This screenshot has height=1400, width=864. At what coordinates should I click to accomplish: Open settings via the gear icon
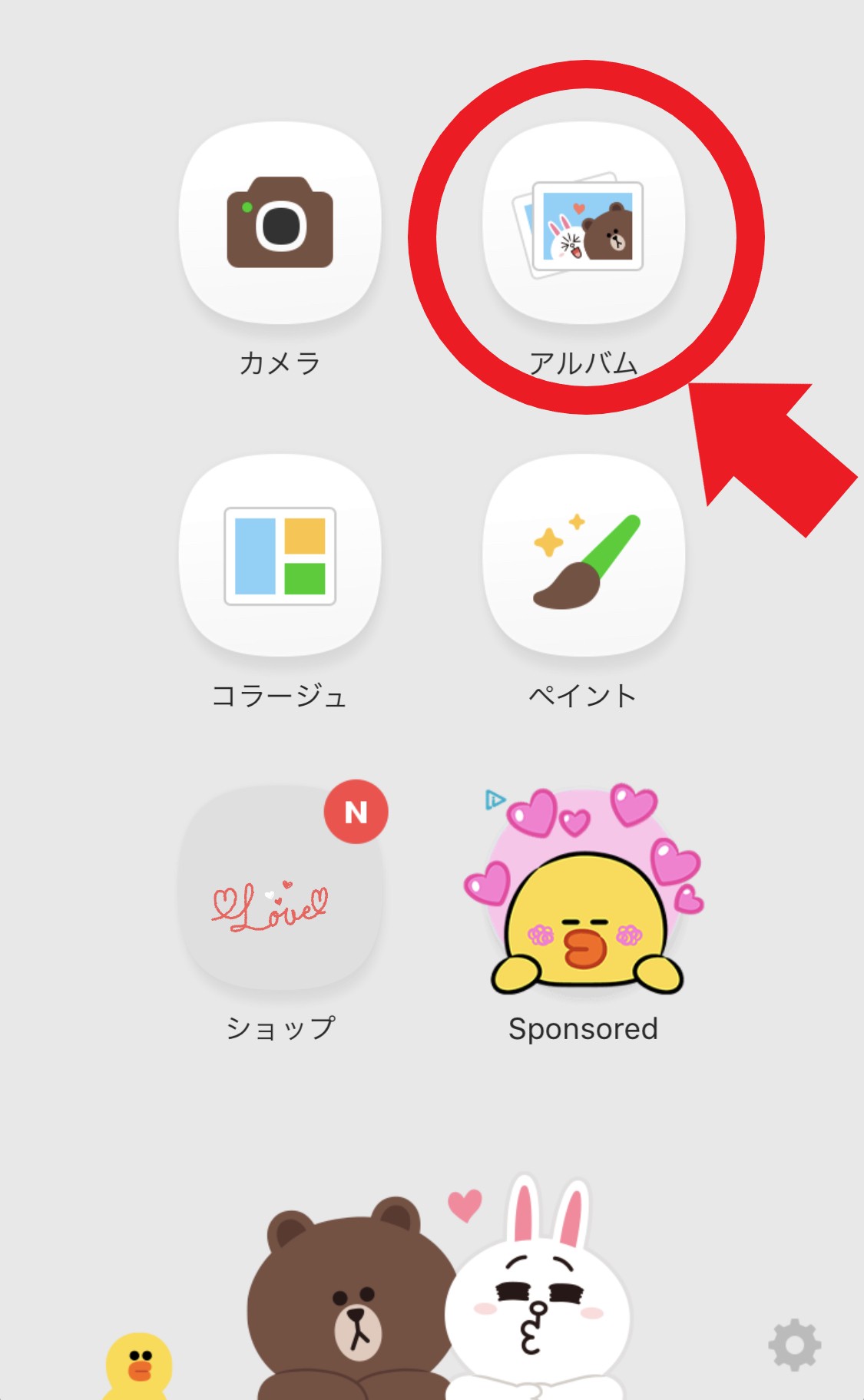click(x=794, y=1345)
